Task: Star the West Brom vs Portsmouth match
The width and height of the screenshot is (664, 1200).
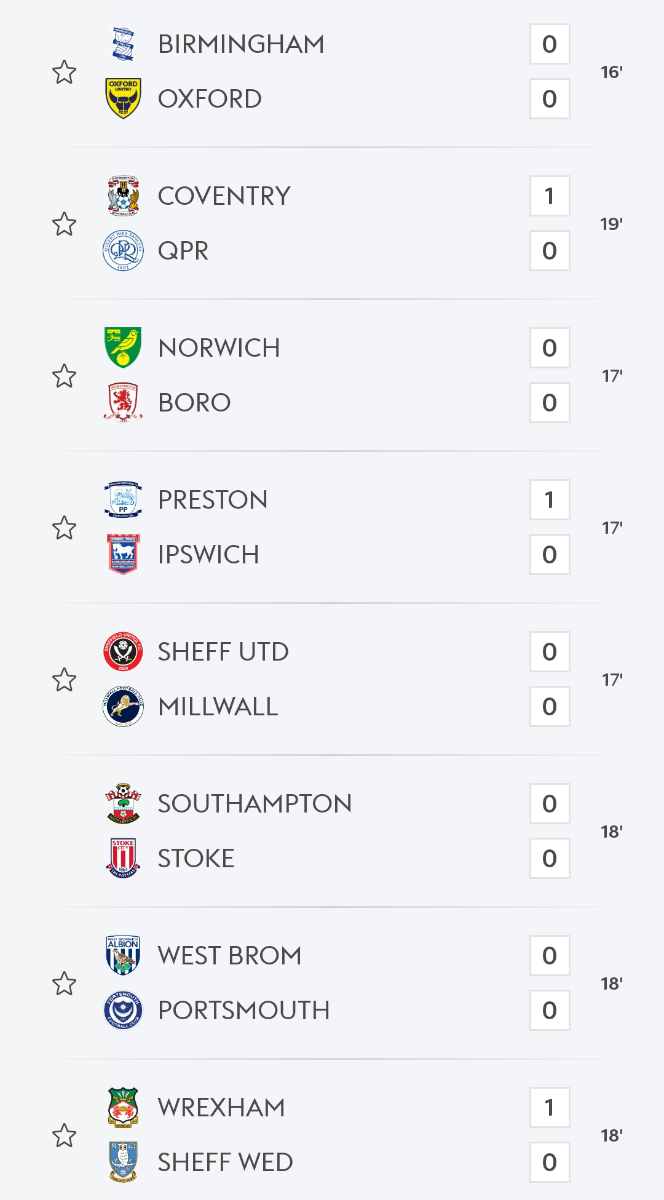Action: (64, 984)
